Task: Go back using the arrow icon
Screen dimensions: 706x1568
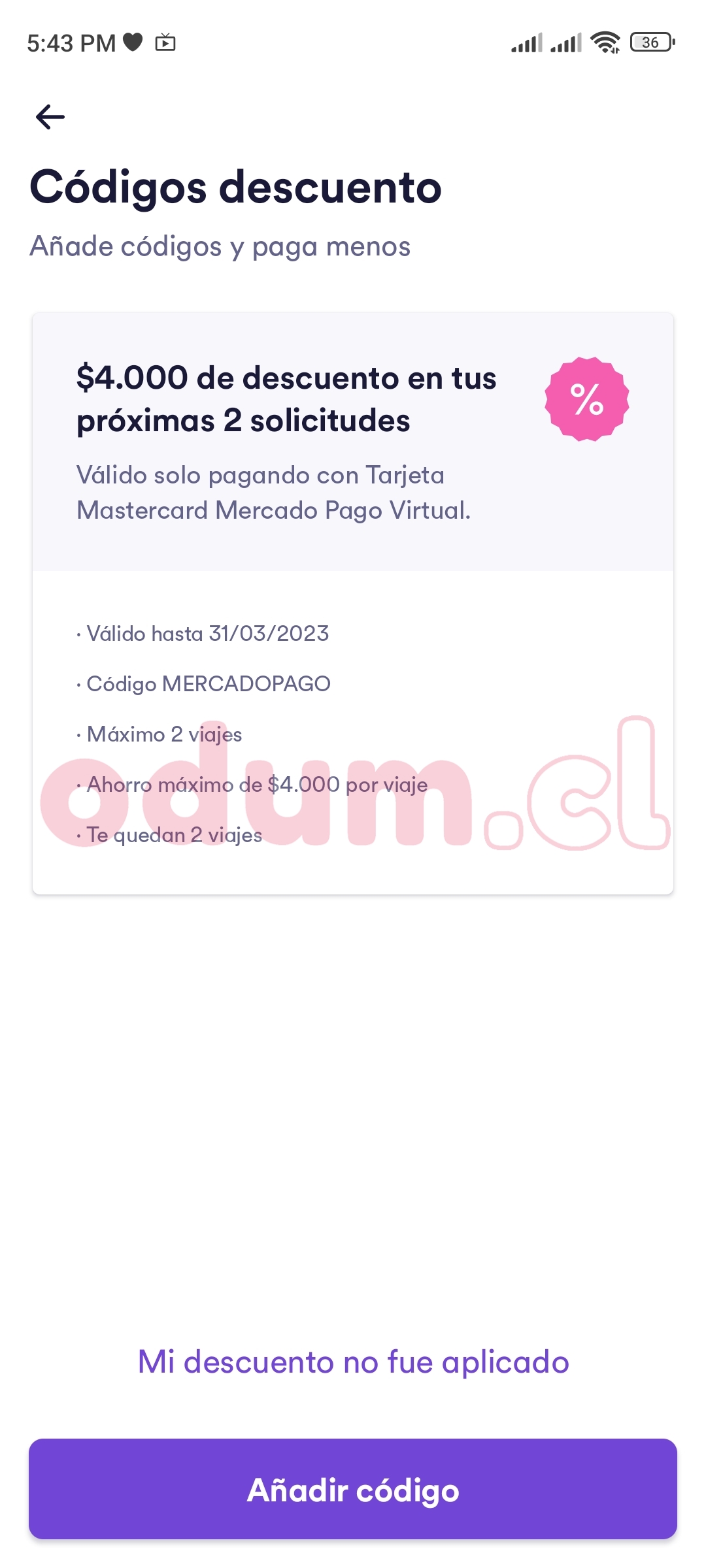Action: pyautogui.click(x=50, y=117)
